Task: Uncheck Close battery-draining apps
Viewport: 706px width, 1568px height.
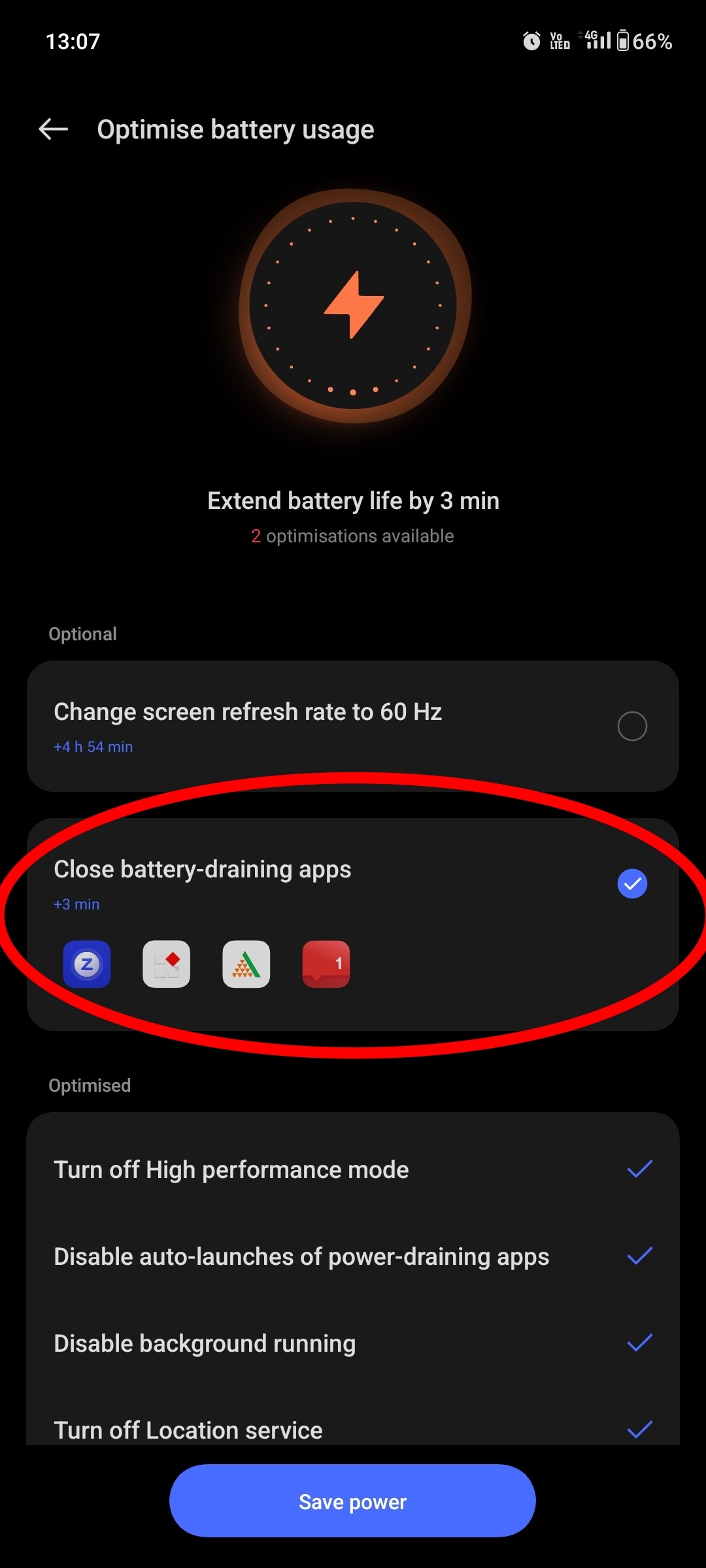Action: click(x=631, y=884)
